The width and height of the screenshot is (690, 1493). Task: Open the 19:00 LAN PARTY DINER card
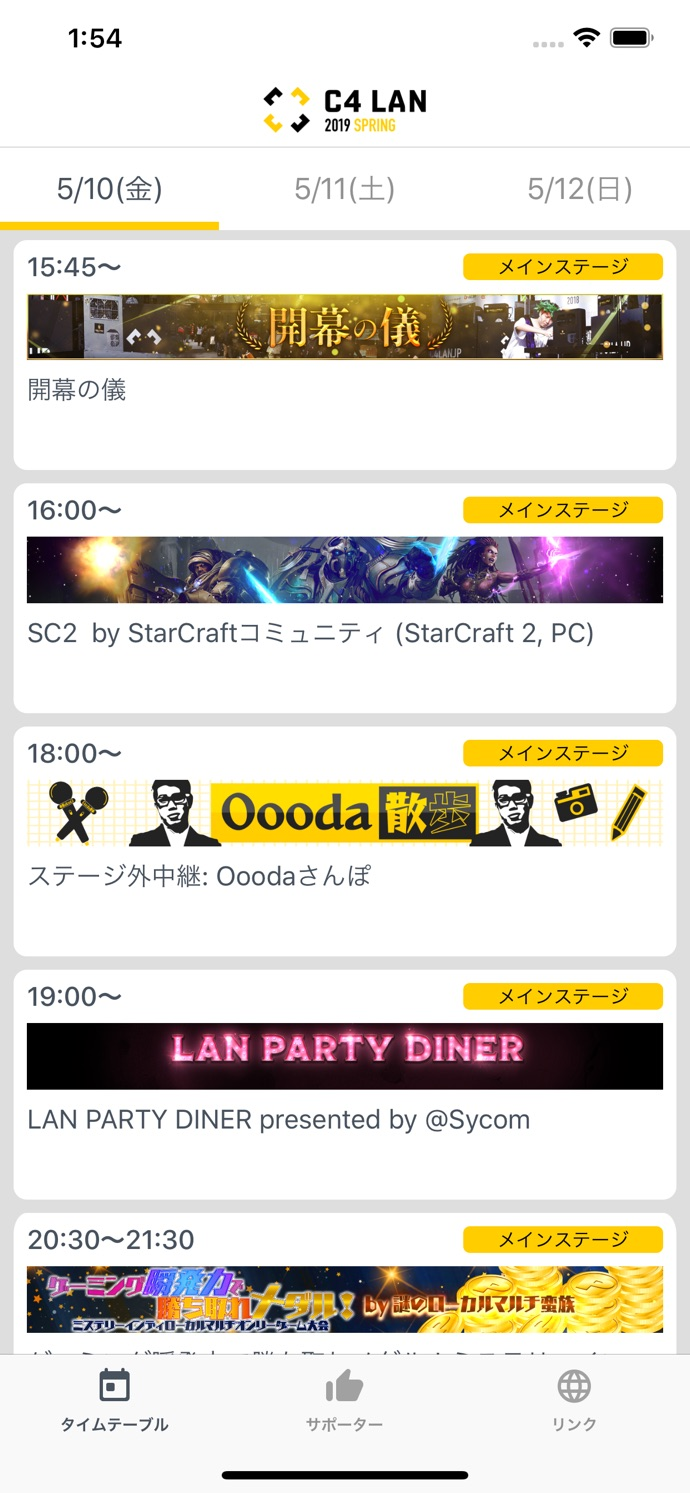tap(344, 1084)
